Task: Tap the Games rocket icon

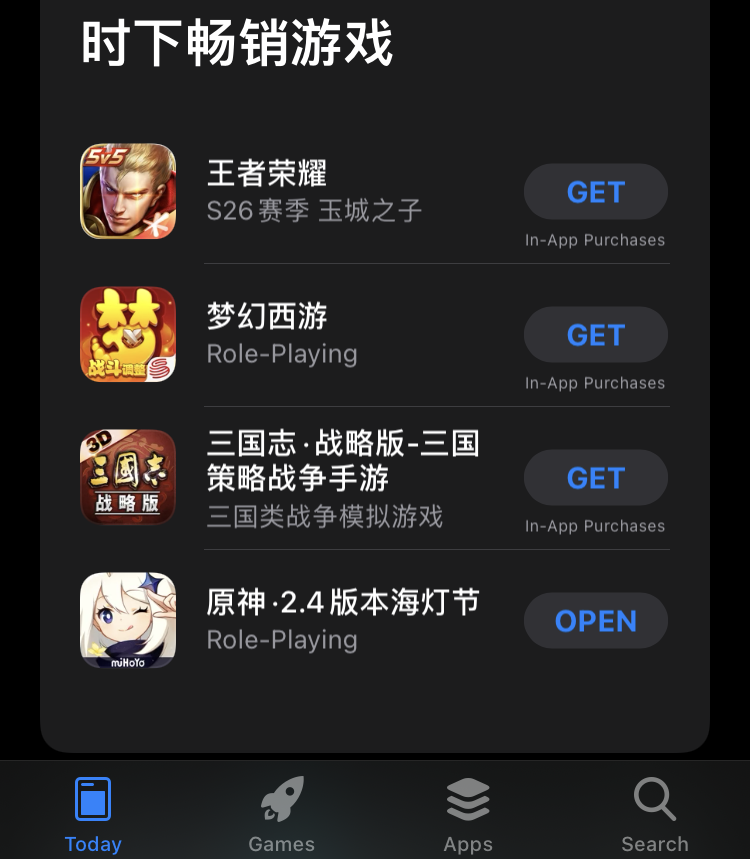Action: point(281,798)
